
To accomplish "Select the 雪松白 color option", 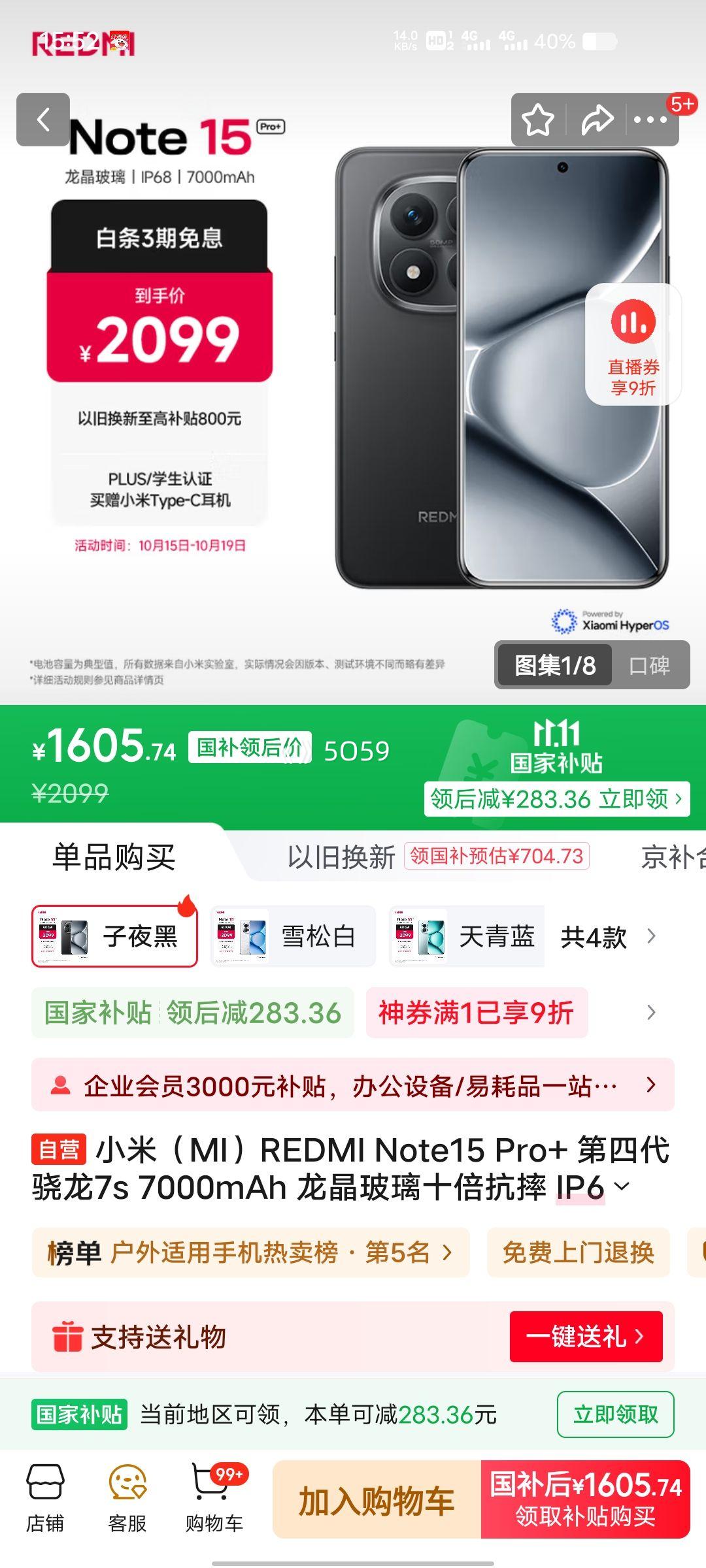I will (x=294, y=937).
